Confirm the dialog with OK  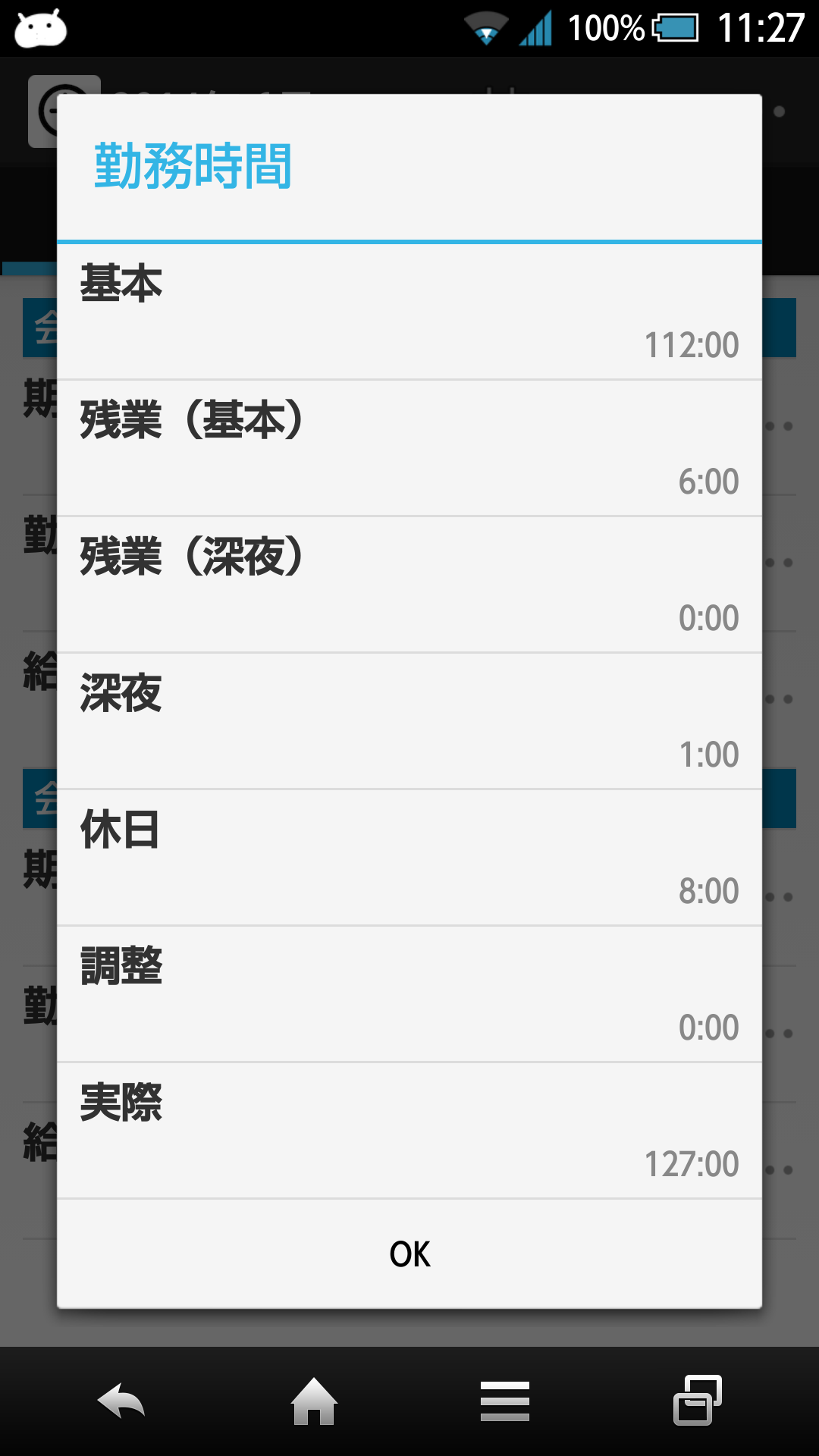click(x=409, y=1254)
